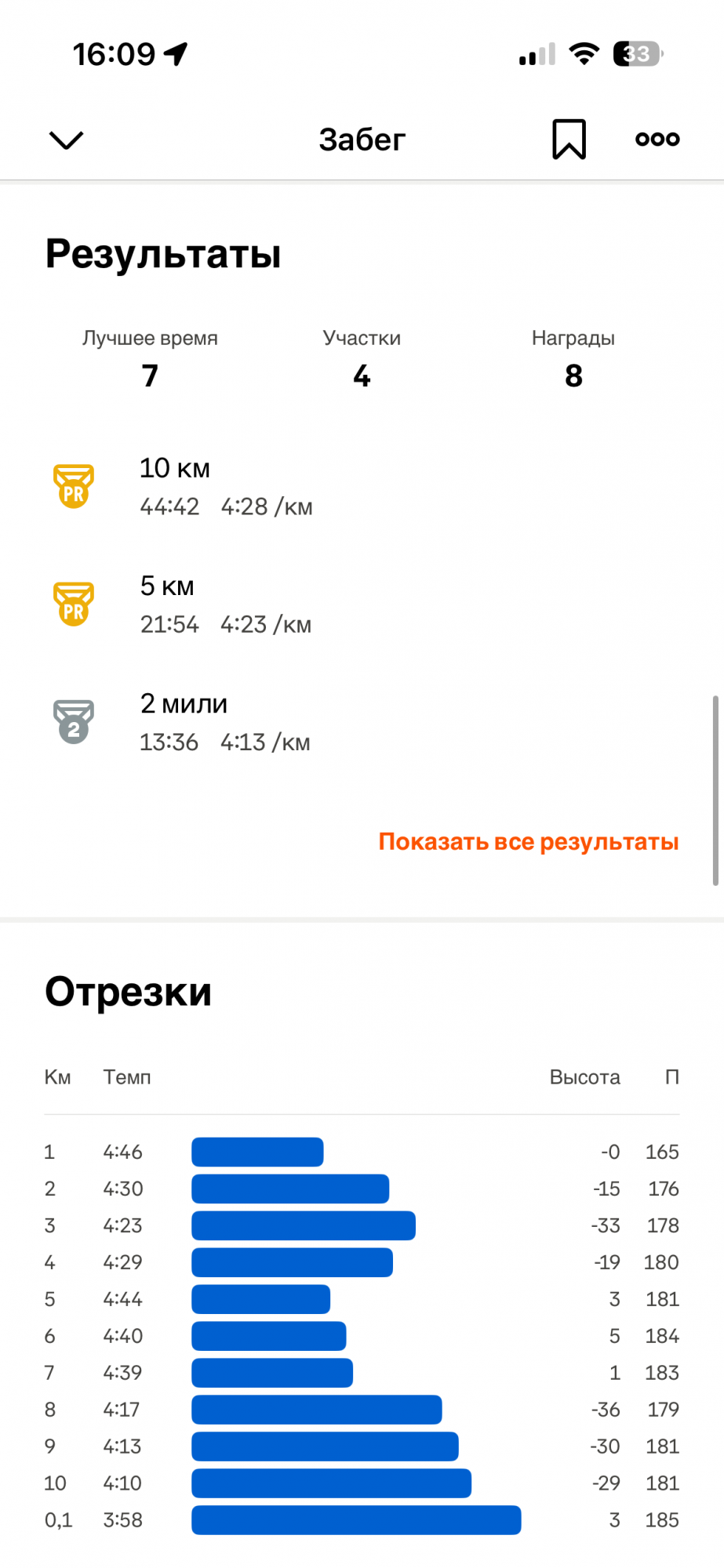Image resolution: width=724 pixels, height=1568 pixels.
Task: Open the 10 км PR result
Action: tap(226, 487)
